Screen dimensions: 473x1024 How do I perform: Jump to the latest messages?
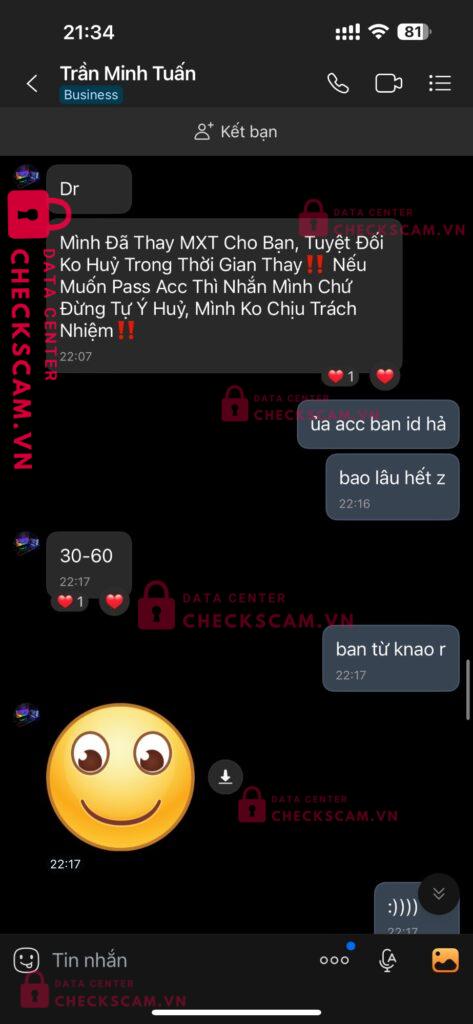pos(438,893)
